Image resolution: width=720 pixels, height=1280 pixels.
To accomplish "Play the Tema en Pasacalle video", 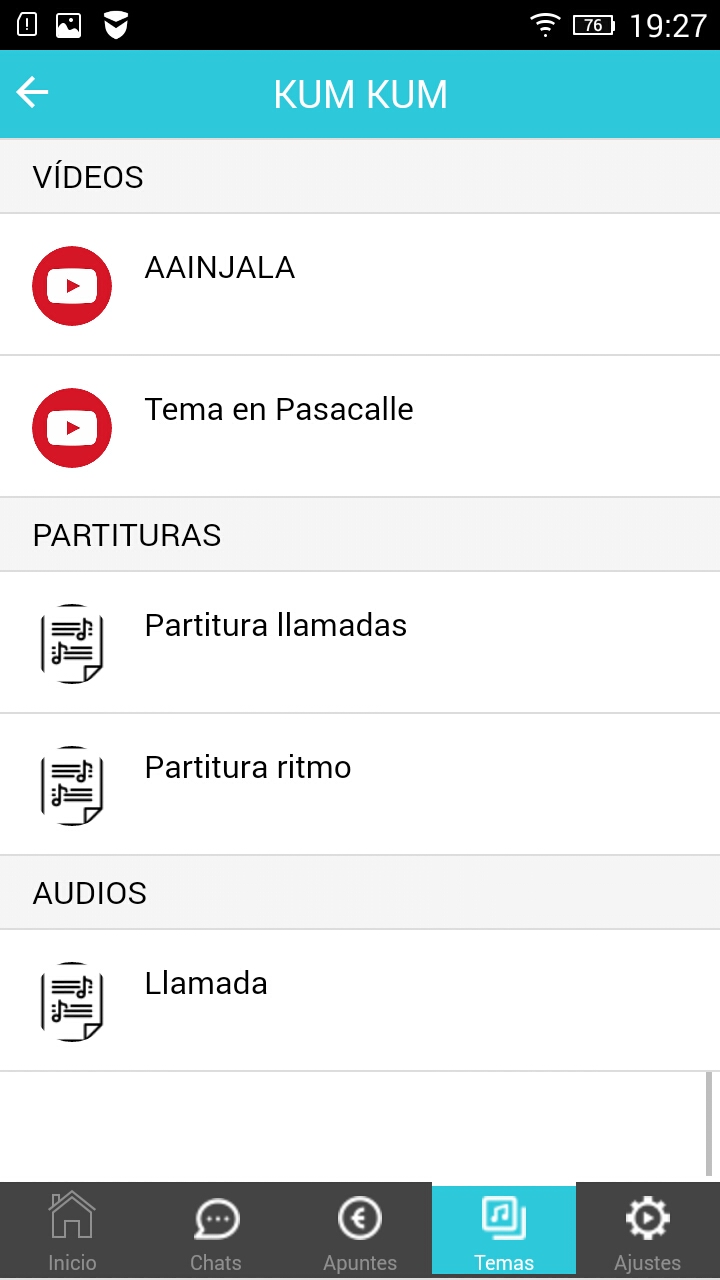I will point(360,427).
